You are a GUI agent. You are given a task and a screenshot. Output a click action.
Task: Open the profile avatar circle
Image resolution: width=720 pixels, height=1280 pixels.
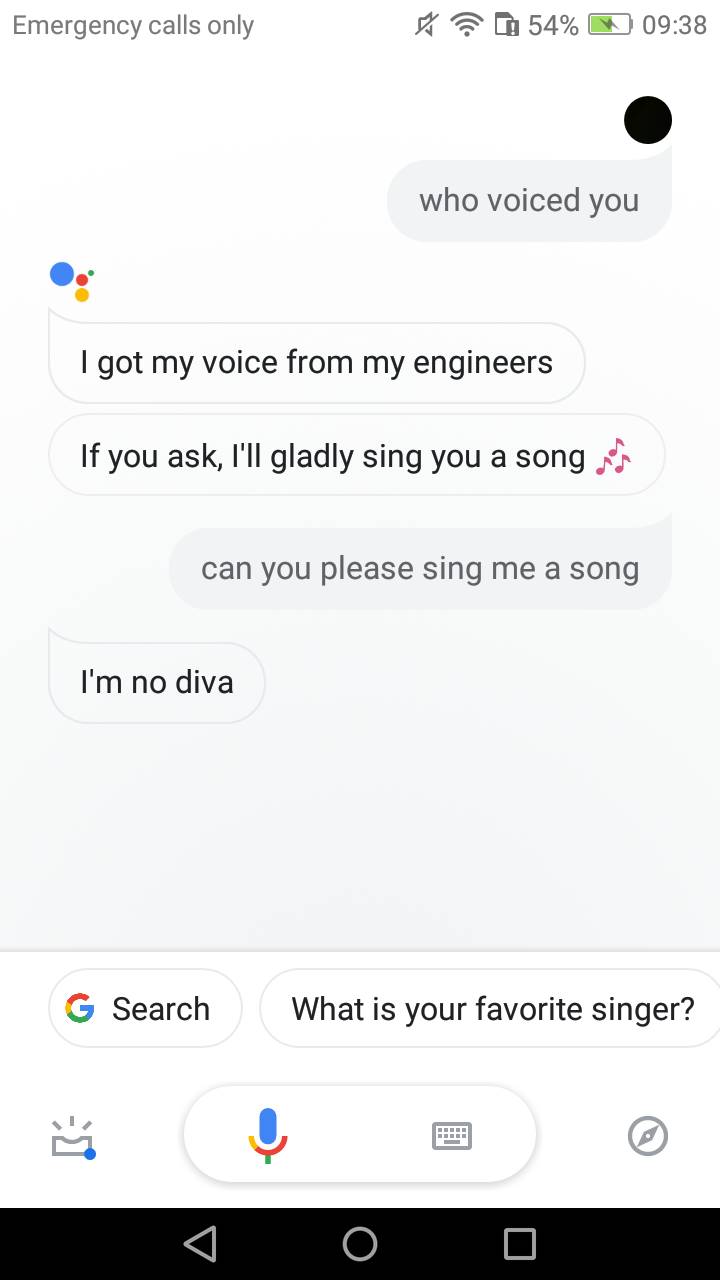[x=647, y=120]
